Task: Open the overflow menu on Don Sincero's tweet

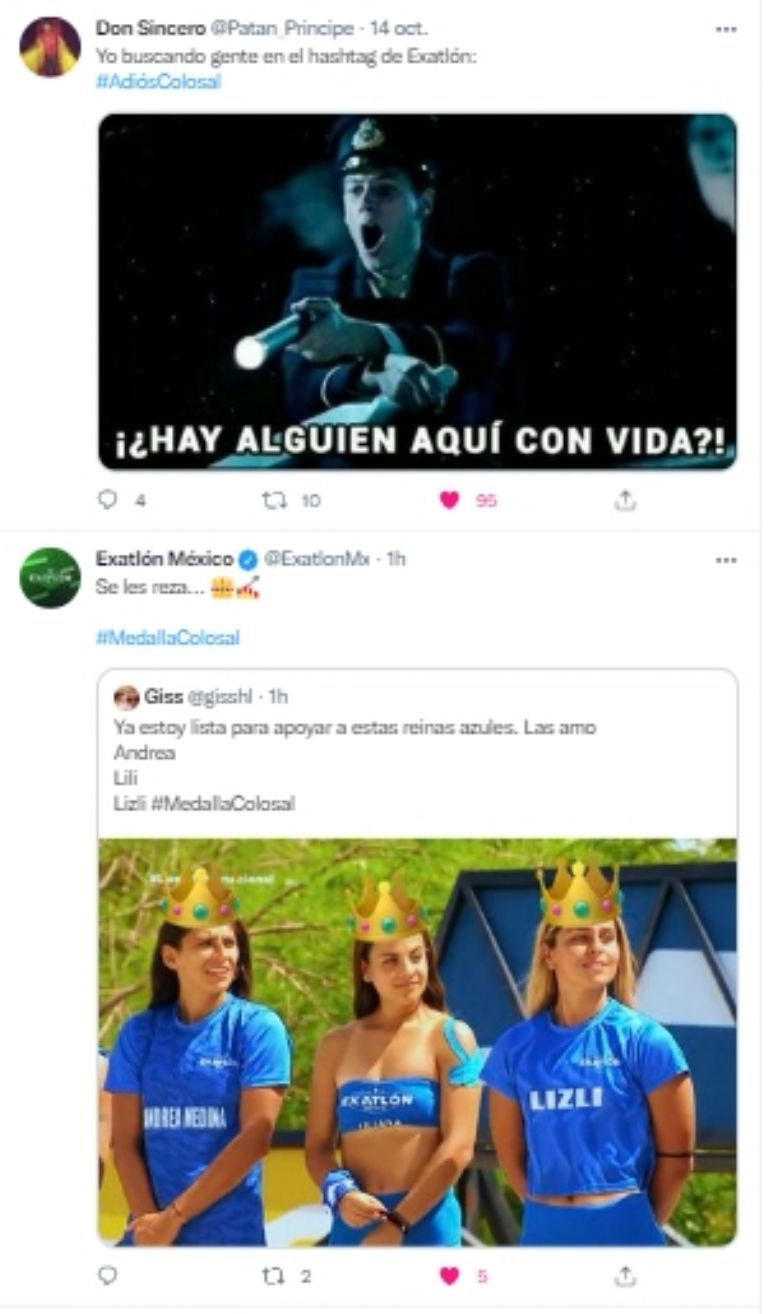Action: [725, 29]
